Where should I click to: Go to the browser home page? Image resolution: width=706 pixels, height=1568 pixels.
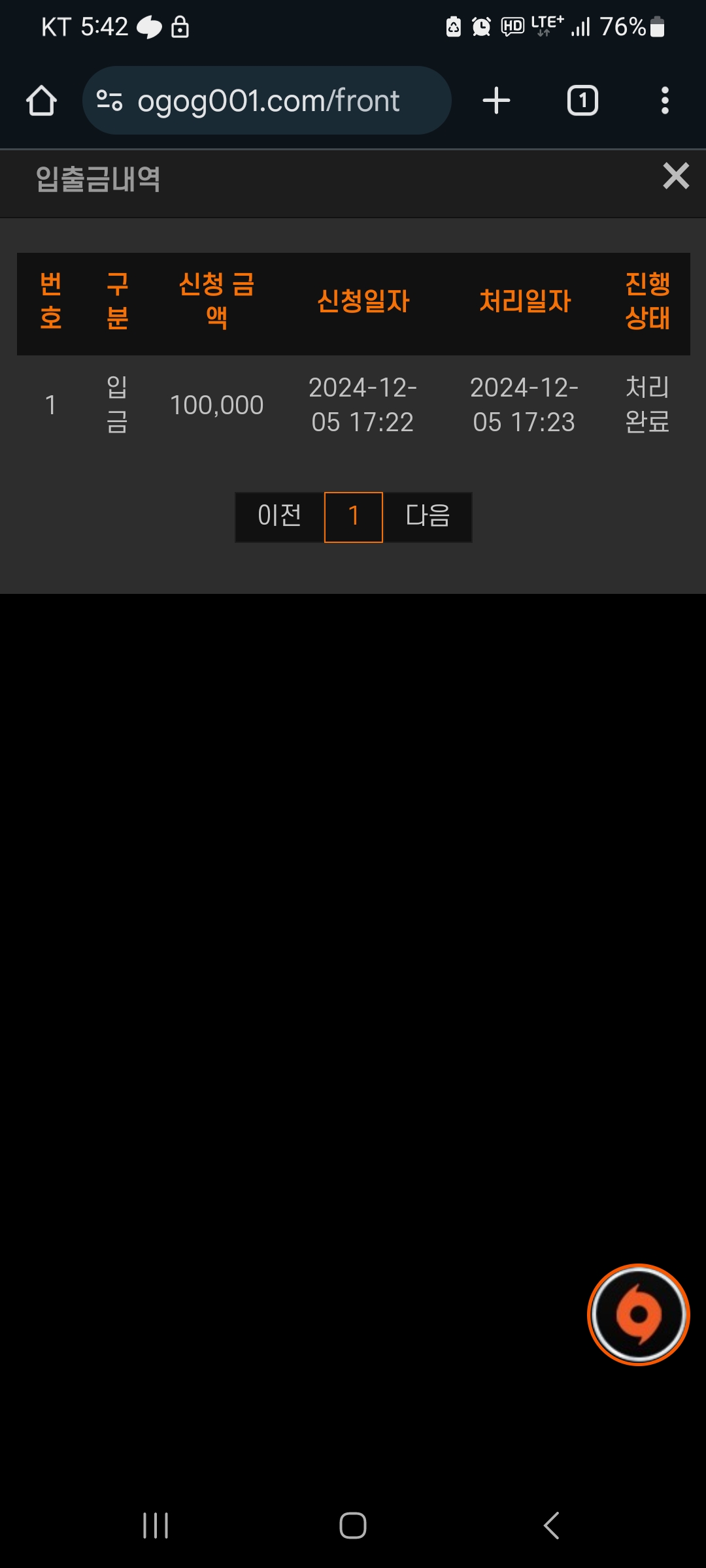tap(41, 101)
